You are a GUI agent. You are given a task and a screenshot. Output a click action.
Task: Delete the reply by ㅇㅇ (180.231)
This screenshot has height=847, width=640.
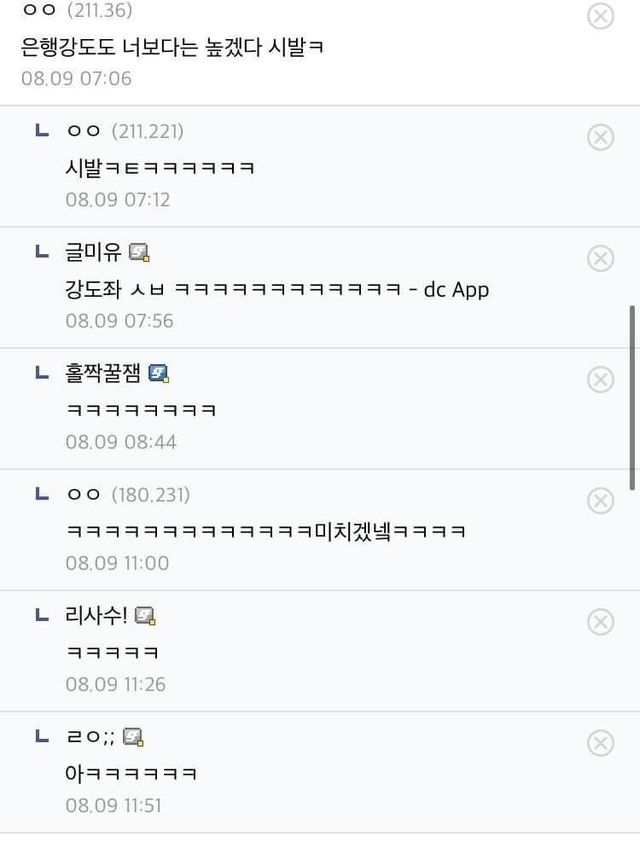[x=600, y=501]
